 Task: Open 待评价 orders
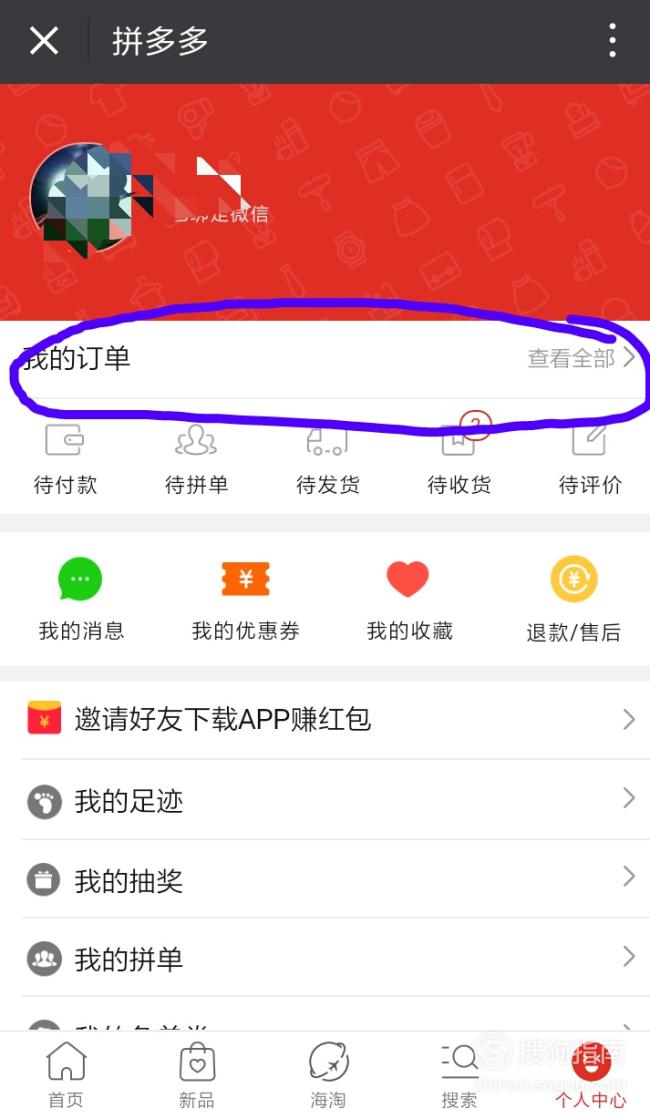590,459
